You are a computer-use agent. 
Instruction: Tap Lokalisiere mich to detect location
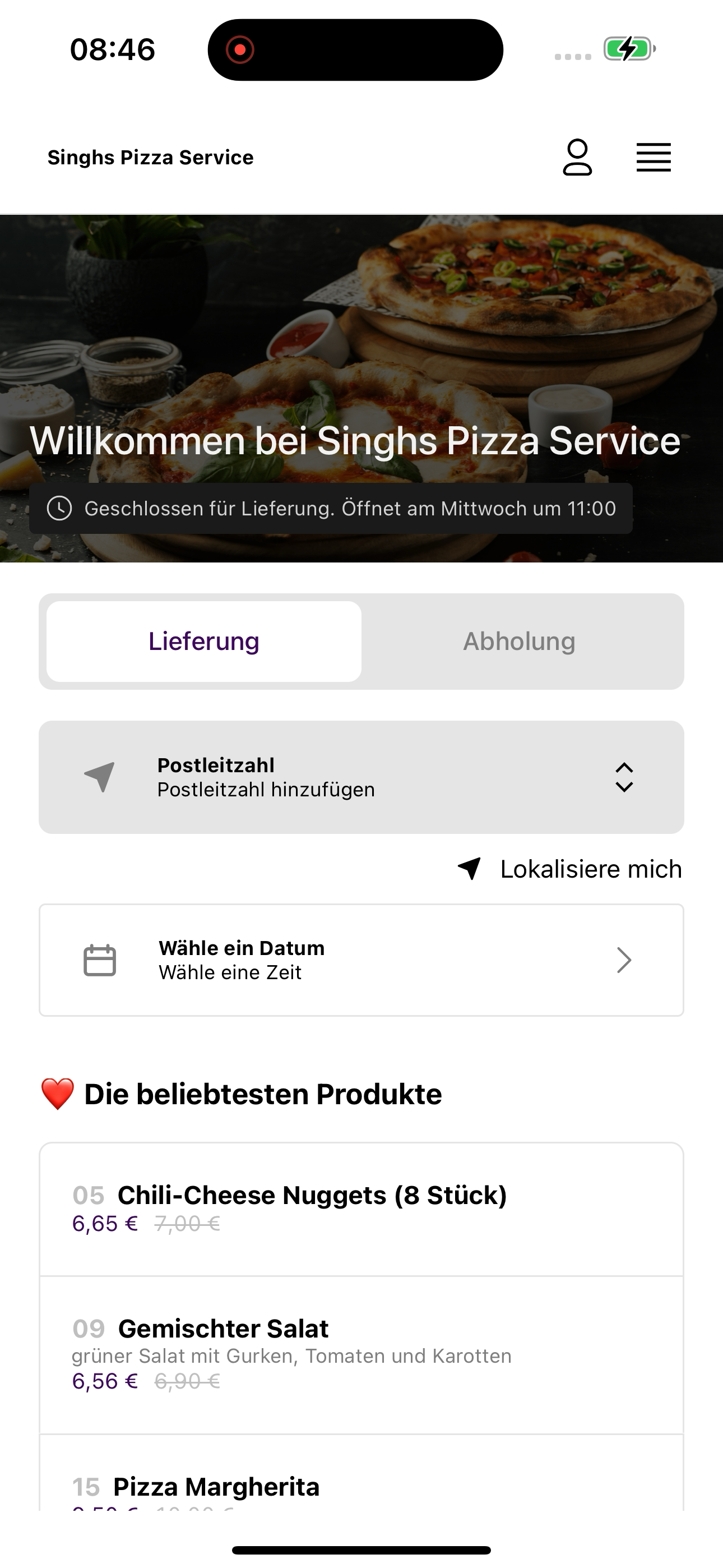point(569,869)
